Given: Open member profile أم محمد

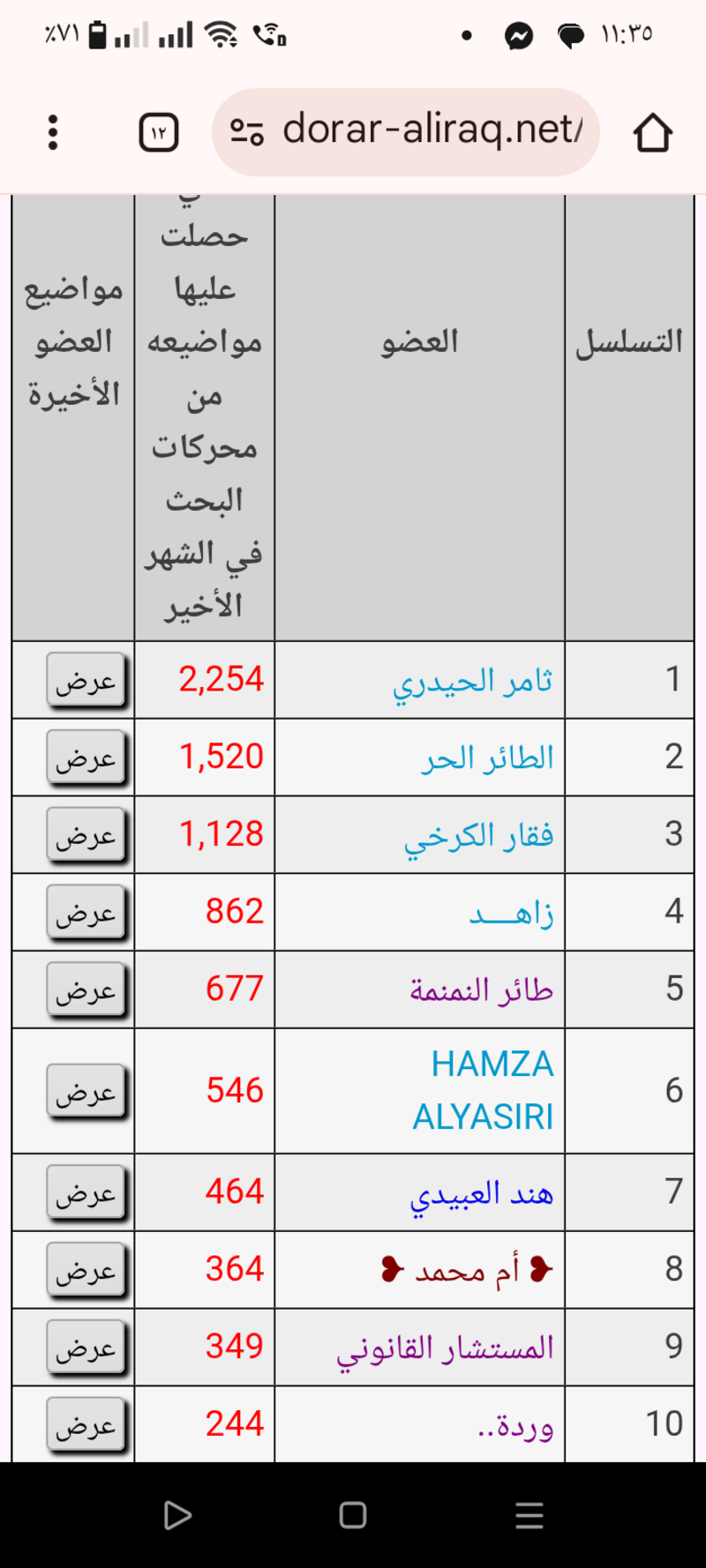Looking at the screenshot, I should point(467,1270).
